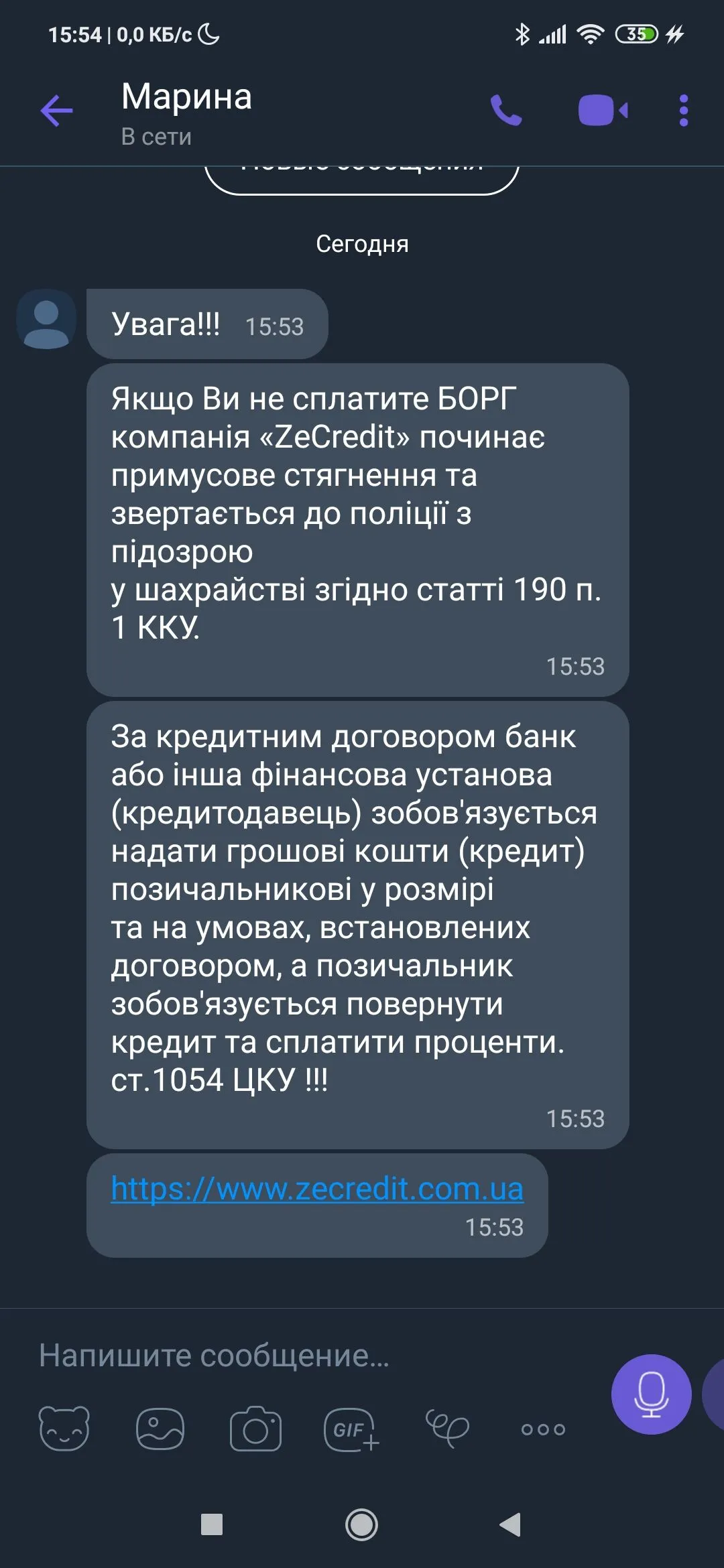Record a voice message with microphone
This screenshot has width=724, height=1568.
coord(650,1394)
